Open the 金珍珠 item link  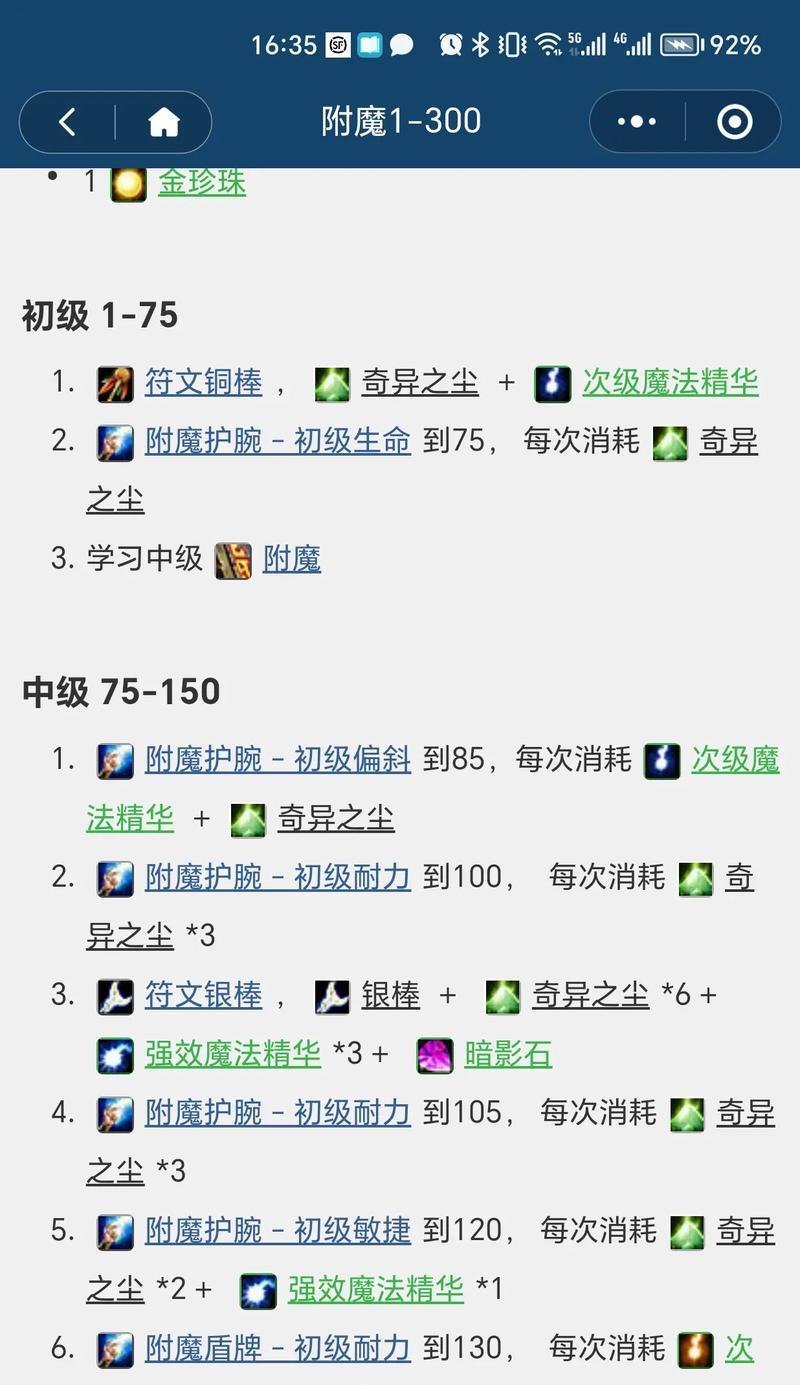[x=202, y=182]
